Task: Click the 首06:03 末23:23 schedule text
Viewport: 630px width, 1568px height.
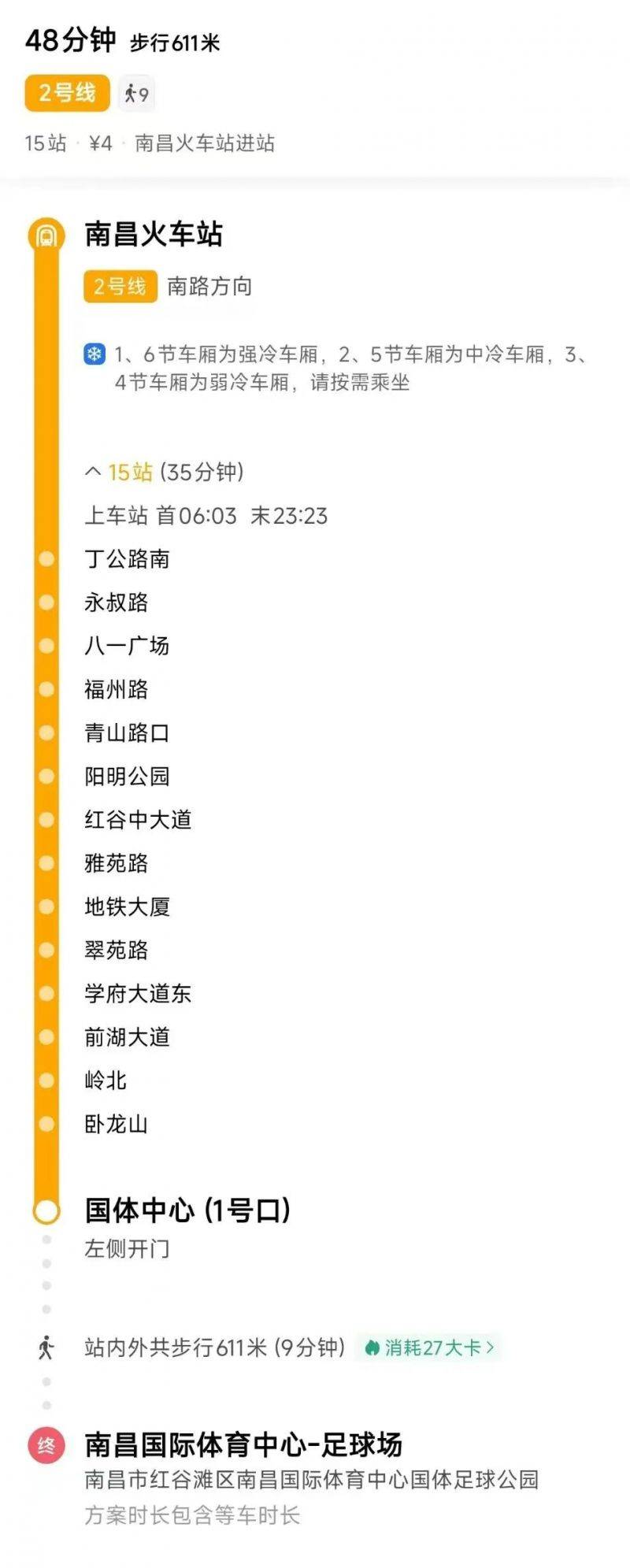Action: pos(208,517)
